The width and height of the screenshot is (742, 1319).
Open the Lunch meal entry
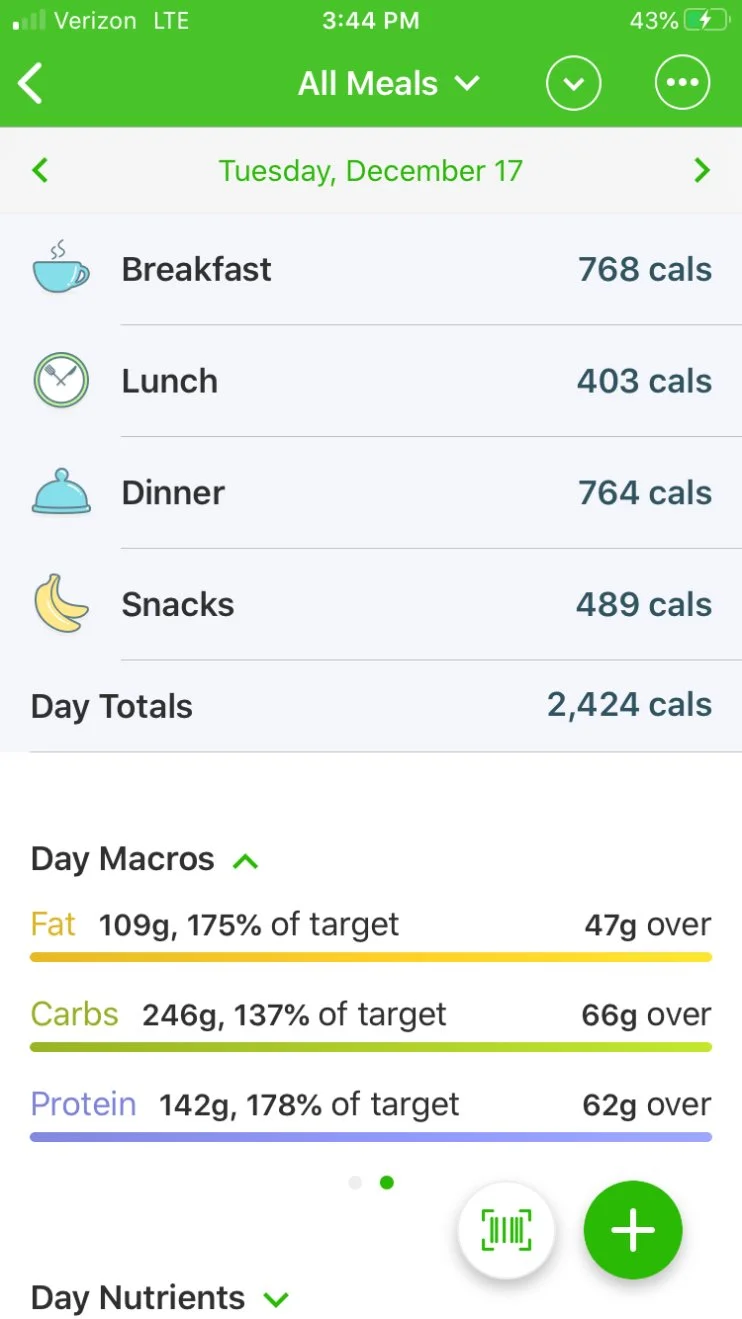click(371, 381)
